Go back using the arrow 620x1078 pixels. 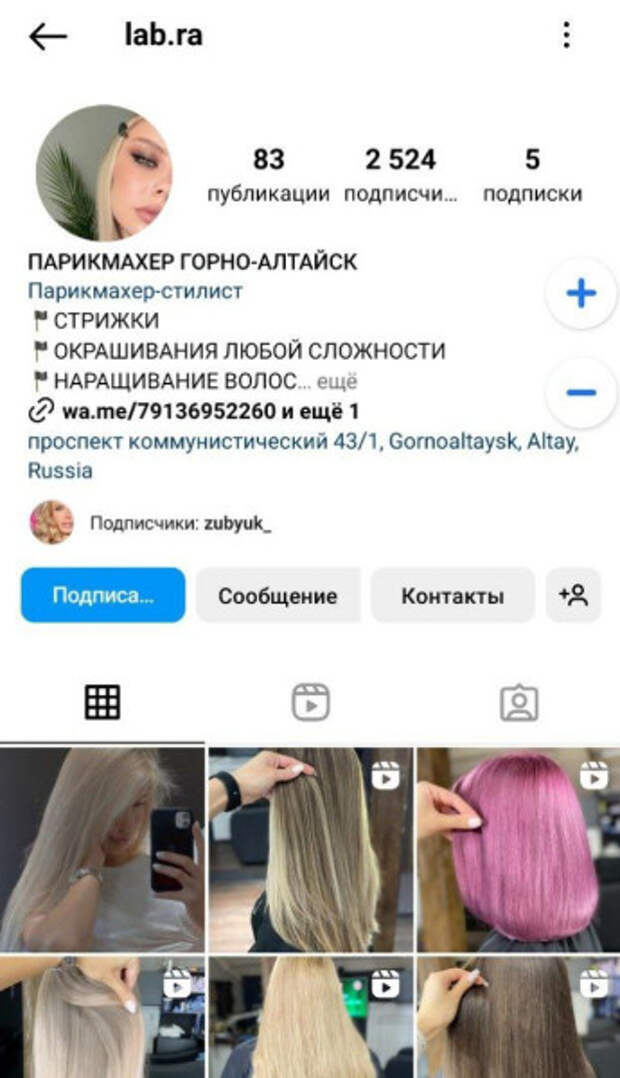[x=47, y=36]
